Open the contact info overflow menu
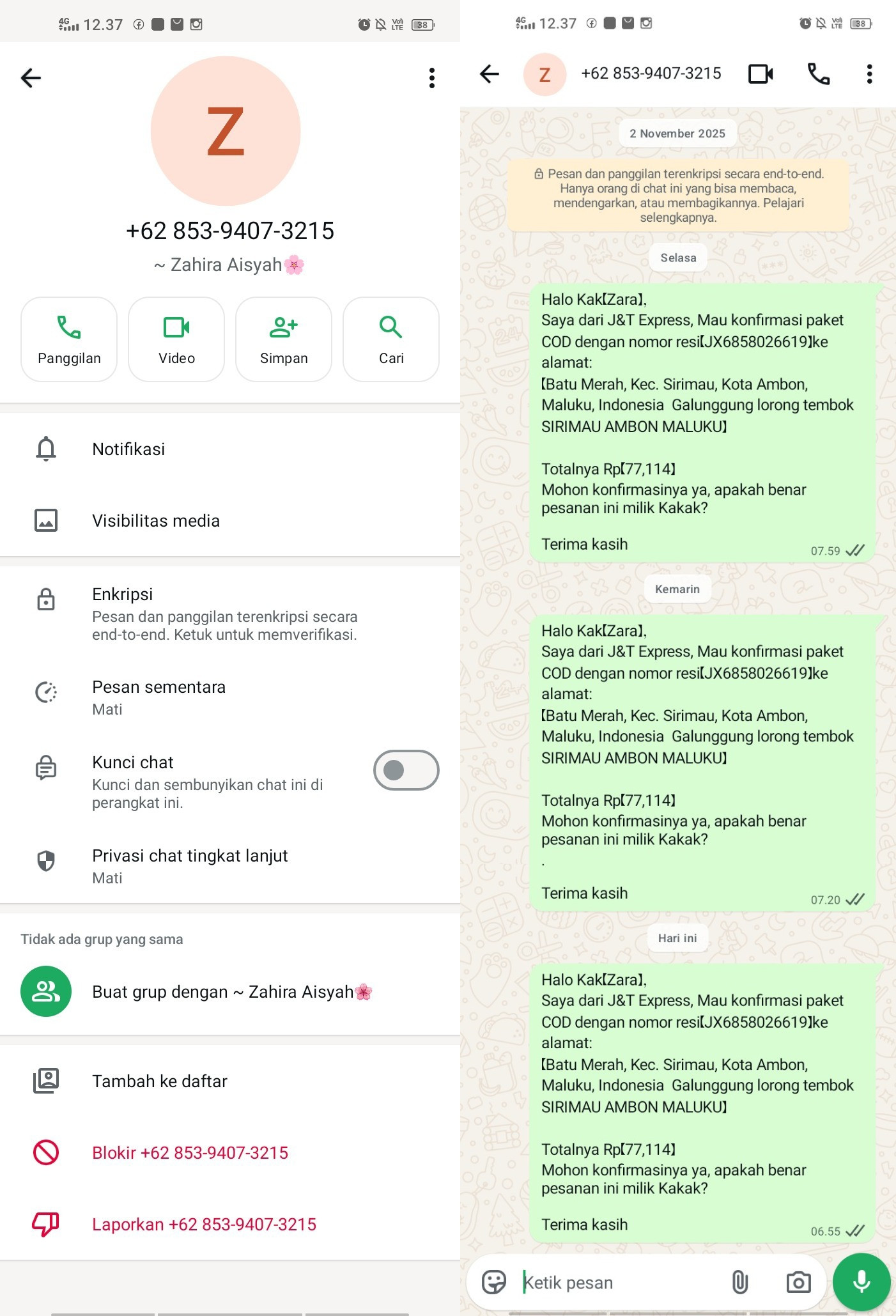Screen dimensions: 896x1316 click(432, 78)
